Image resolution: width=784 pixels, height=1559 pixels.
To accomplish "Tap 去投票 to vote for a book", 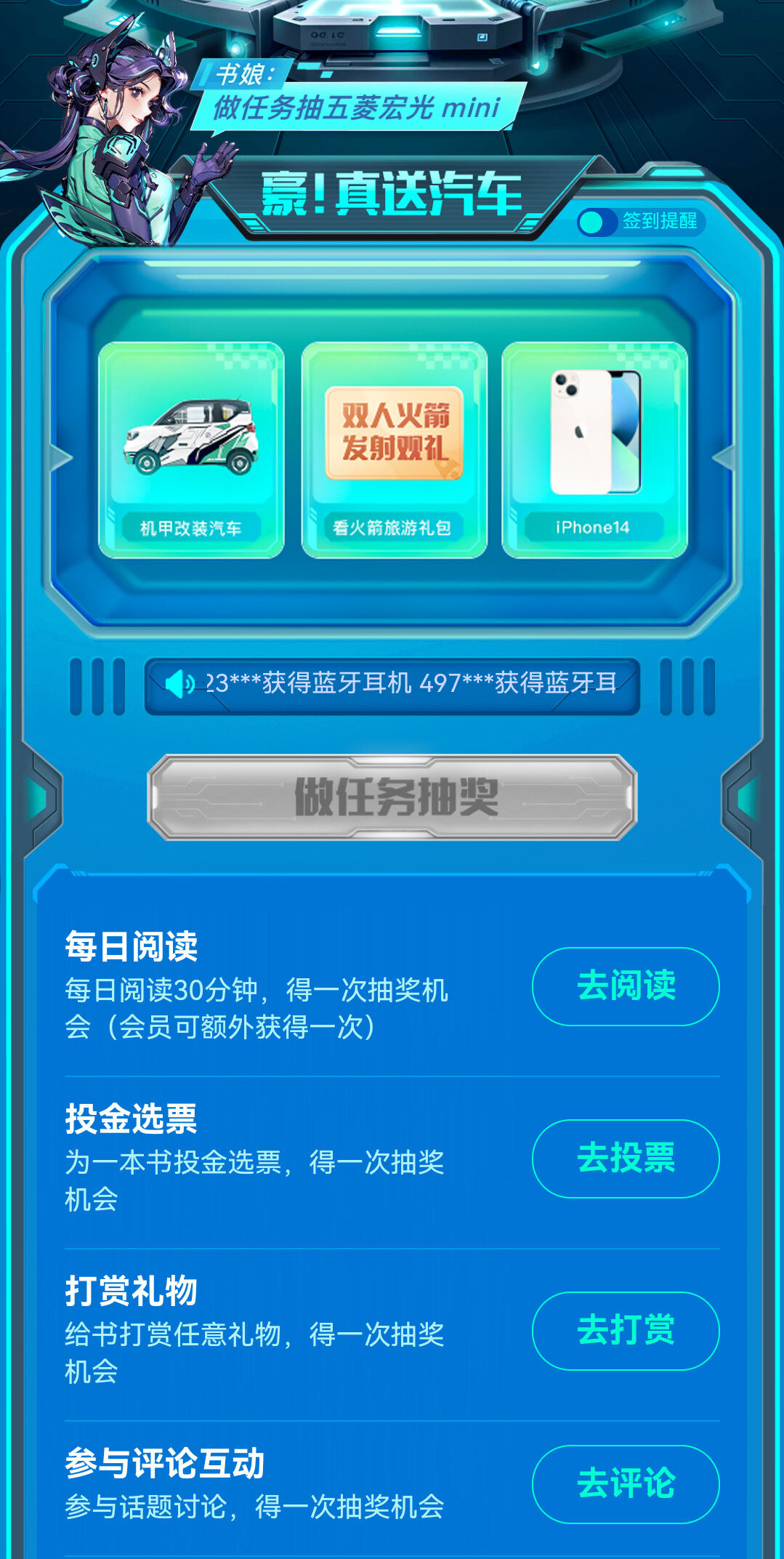I will (626, 1159).
